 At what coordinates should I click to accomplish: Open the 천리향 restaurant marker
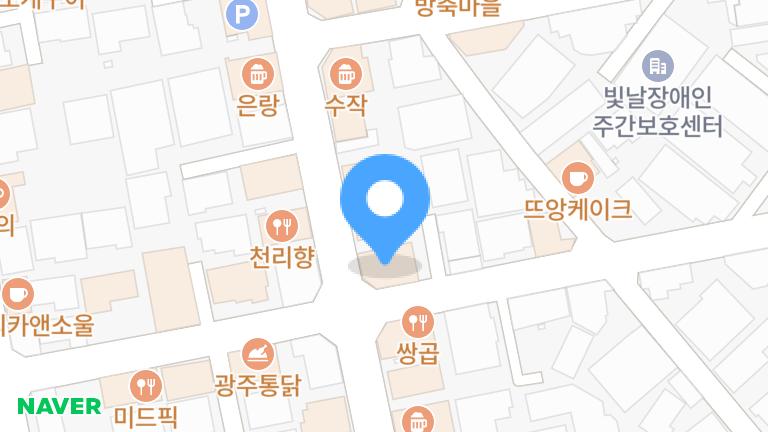[283, 225]
